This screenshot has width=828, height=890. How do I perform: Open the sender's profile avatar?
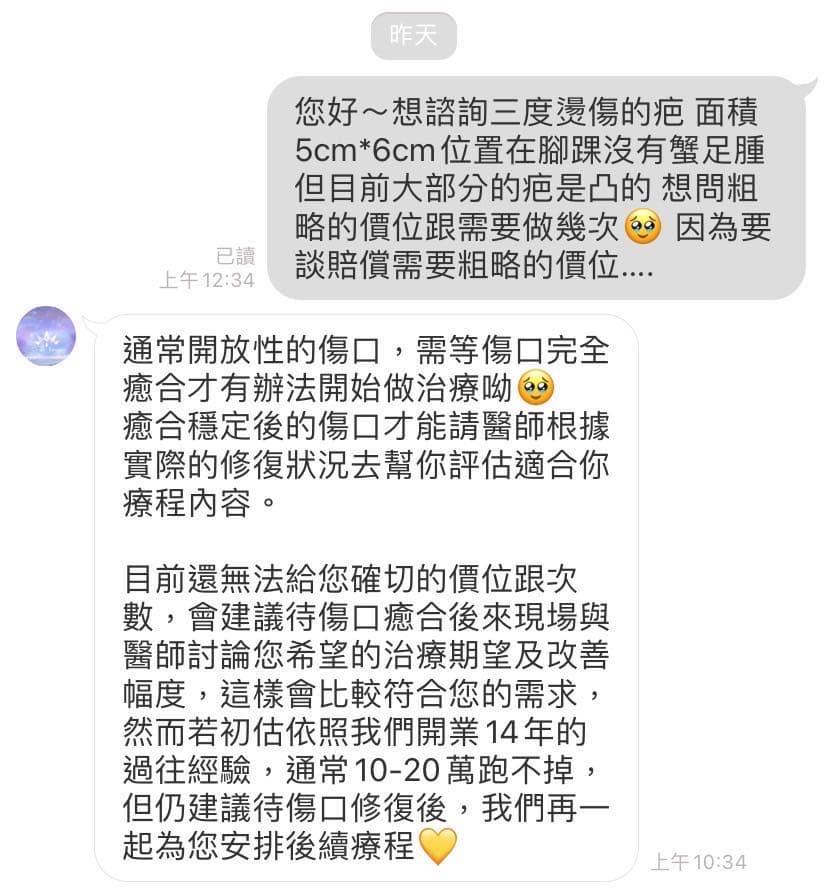pyautogui.click(x=46, y=336)
